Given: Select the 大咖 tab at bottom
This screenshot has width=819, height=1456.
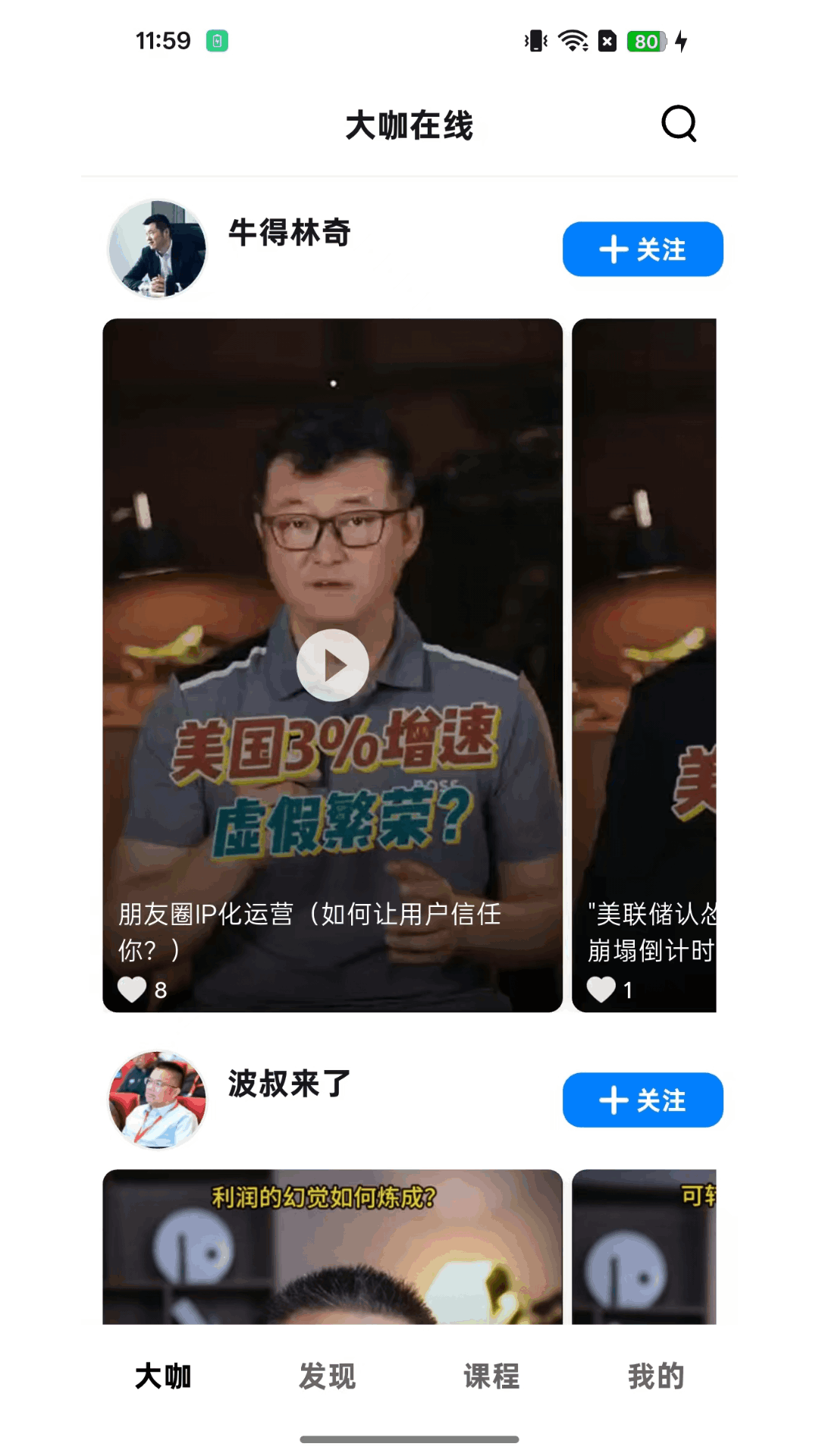Looking at the screenshot, I should 164,1376.
